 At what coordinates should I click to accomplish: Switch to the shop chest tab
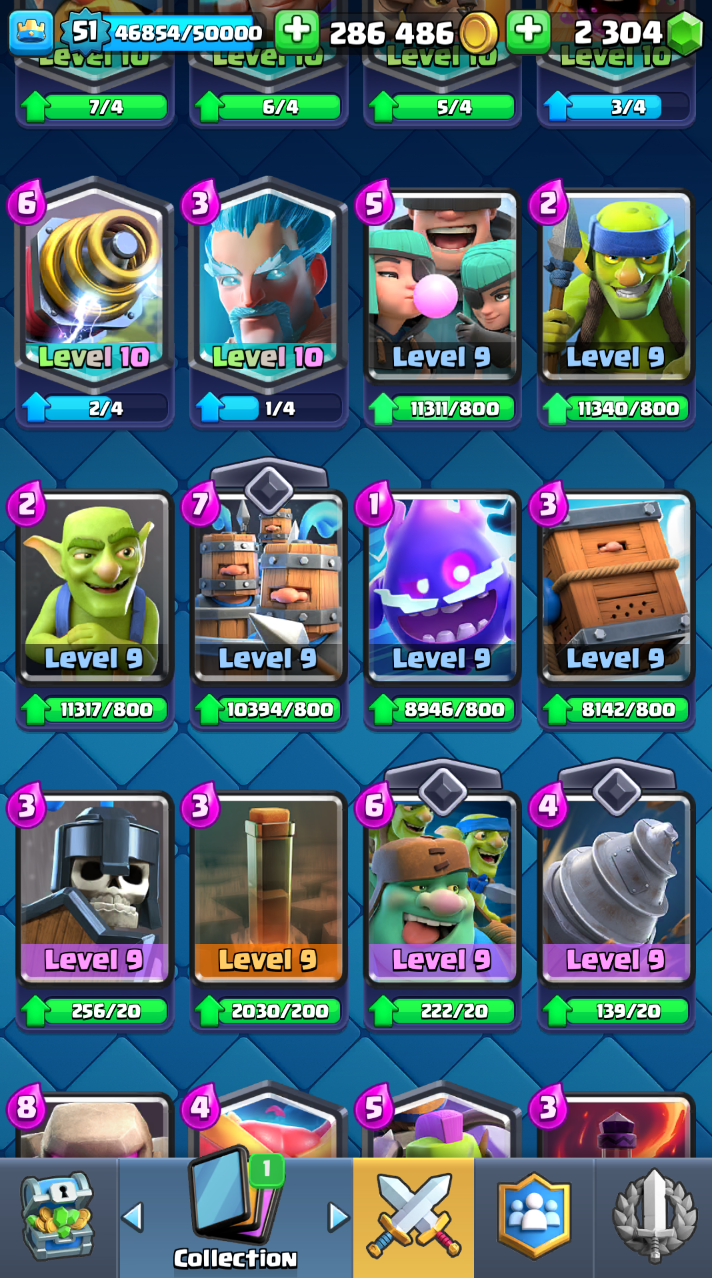point(58,1218)
